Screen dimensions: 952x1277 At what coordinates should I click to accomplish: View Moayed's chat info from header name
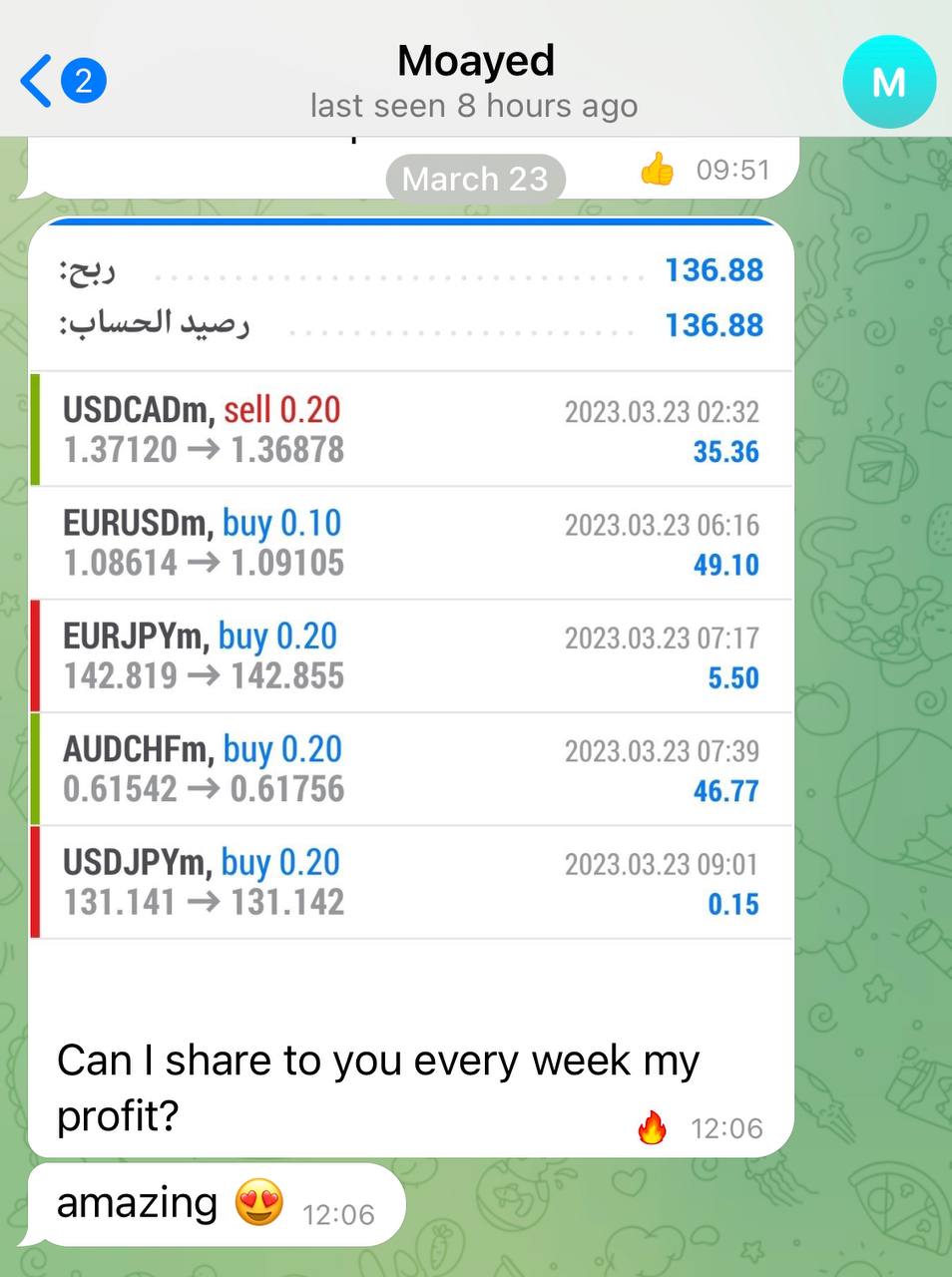(x=475, y=62)
